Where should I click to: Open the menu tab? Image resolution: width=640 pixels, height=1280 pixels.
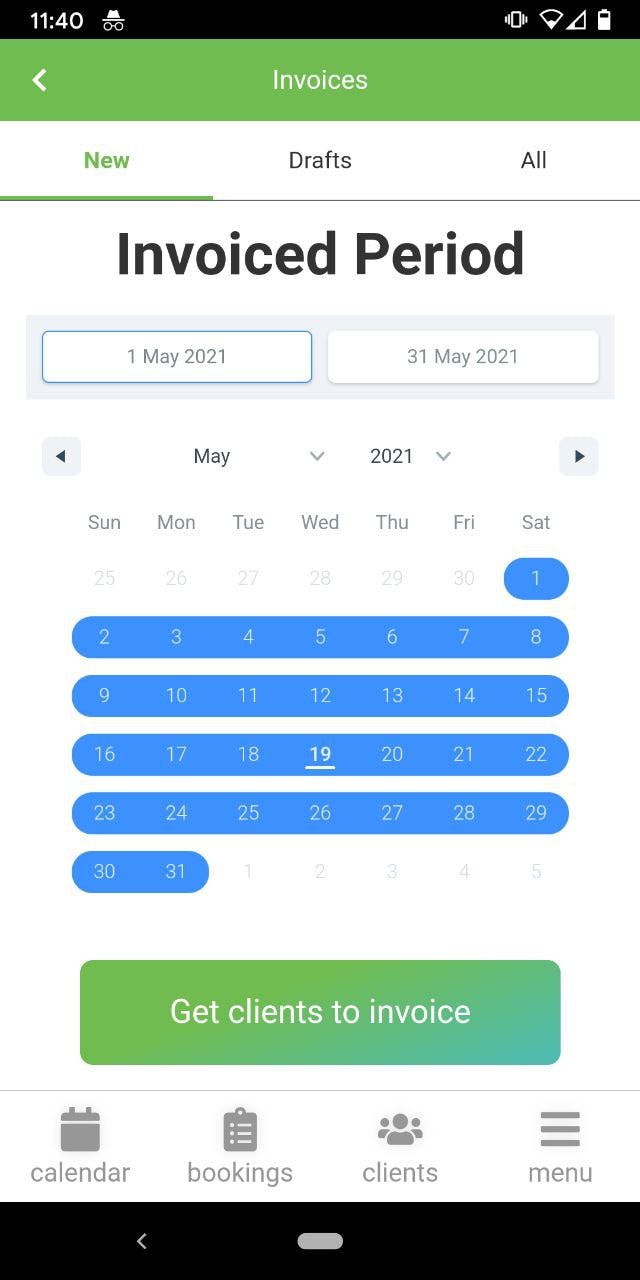pos(560,1146)
